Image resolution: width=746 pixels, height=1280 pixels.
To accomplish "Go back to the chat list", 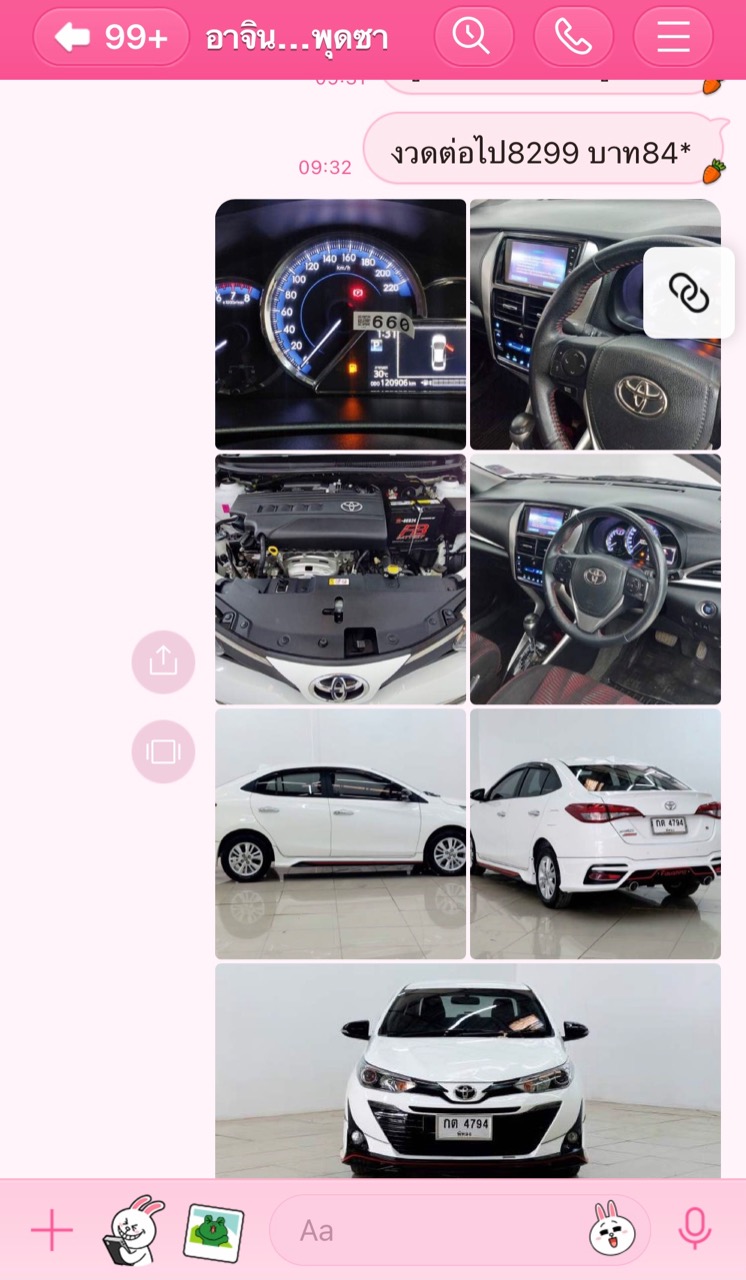I will point(111,37).
